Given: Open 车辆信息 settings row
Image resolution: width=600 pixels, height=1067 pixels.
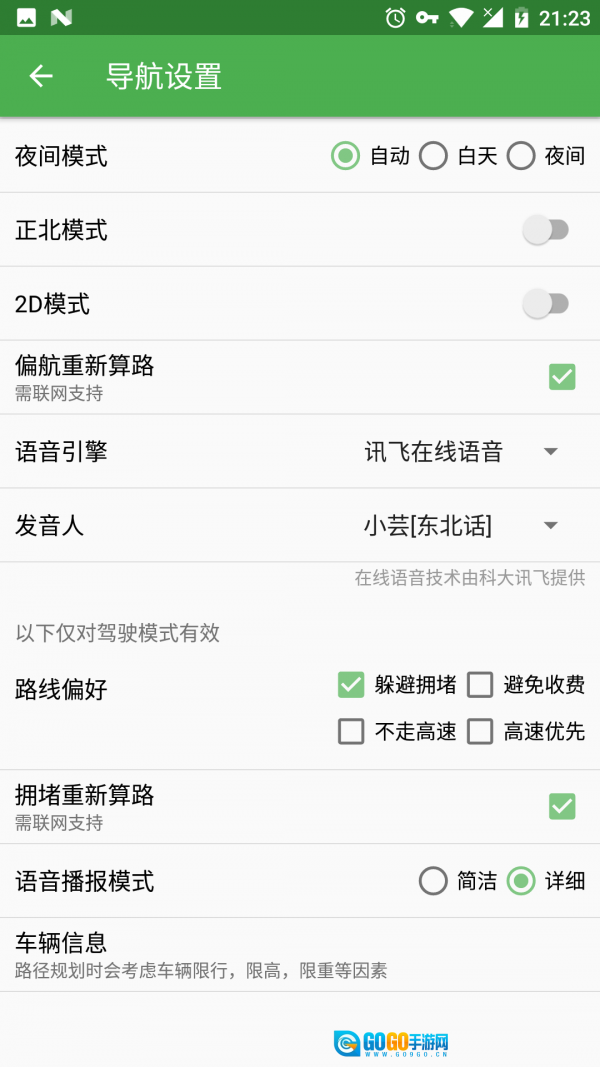Looking at the screenshot, I should (300, 955).
